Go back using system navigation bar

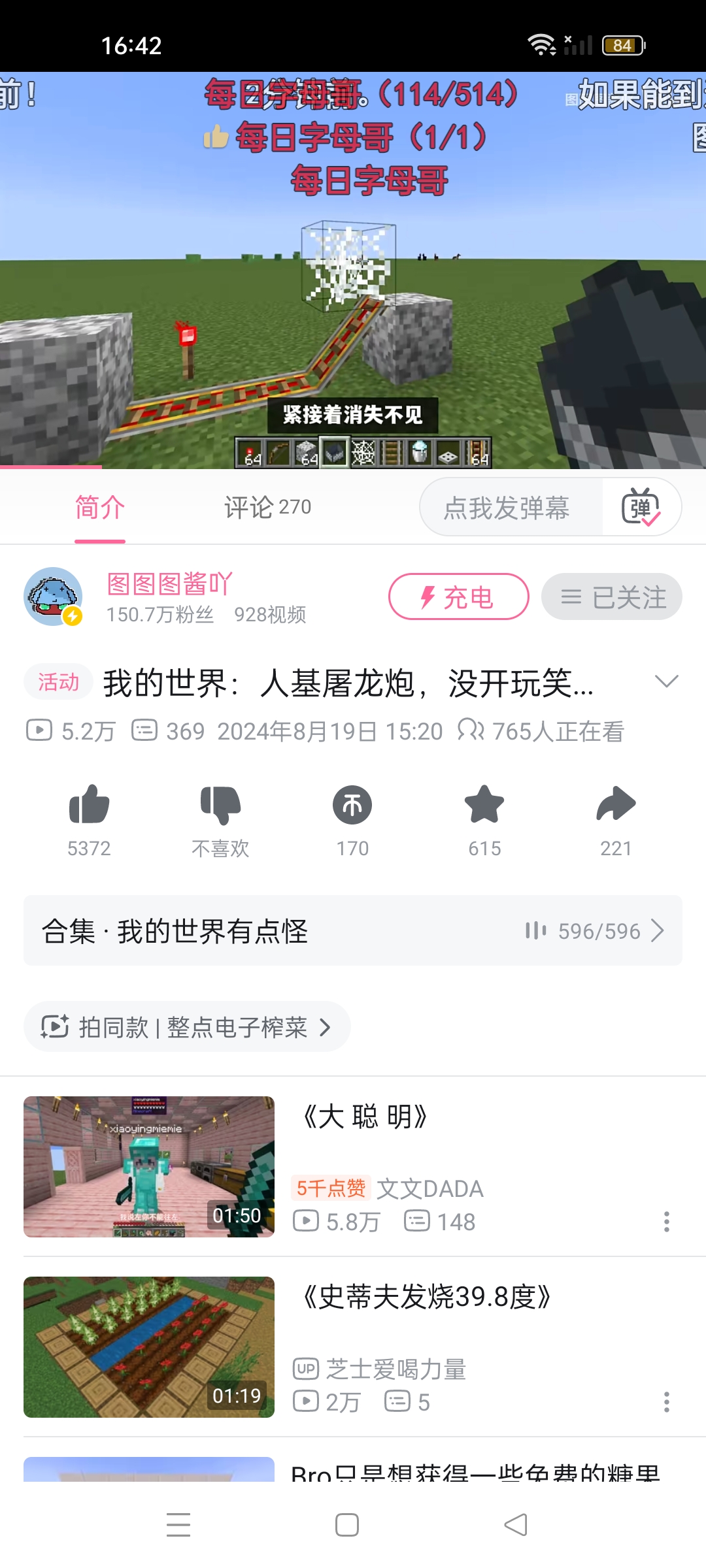point(516,1526)
